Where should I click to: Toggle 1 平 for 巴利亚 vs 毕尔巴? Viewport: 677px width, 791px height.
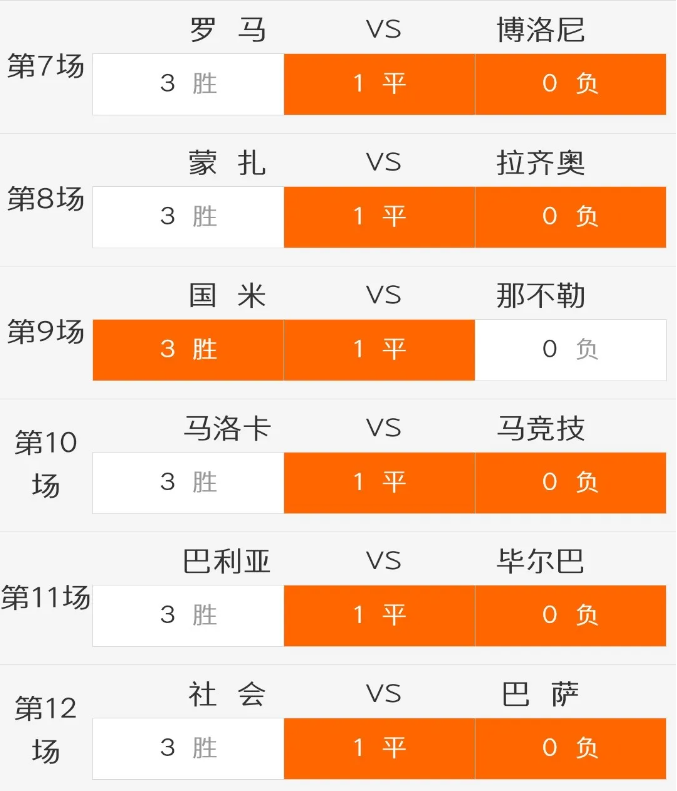(x=379, y=616)
